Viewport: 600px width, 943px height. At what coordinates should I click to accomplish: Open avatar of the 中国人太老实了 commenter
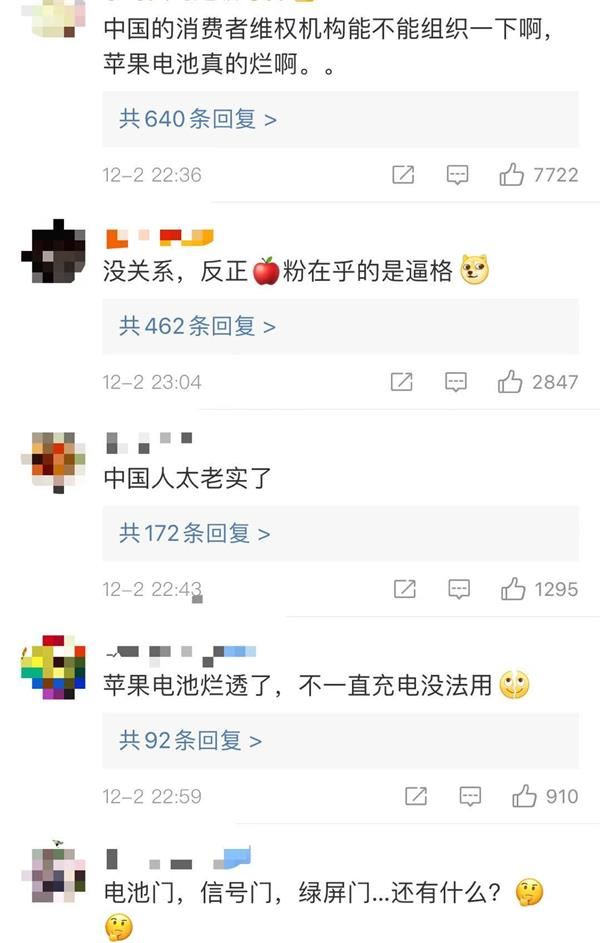coord(53,463)
